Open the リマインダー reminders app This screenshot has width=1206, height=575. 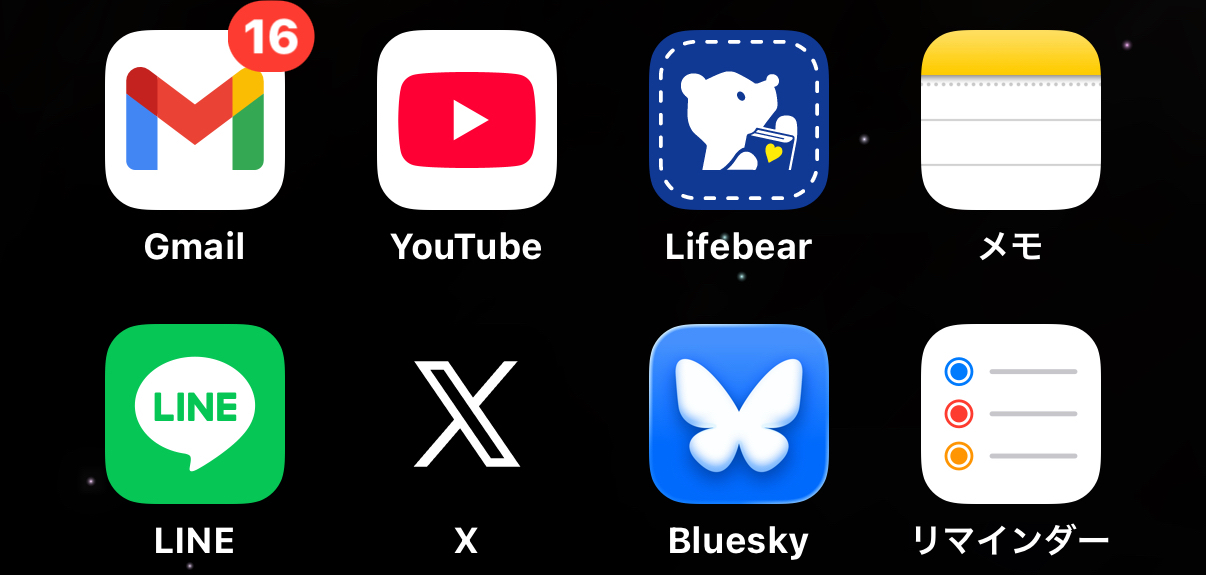click(x=1010, y=413)
